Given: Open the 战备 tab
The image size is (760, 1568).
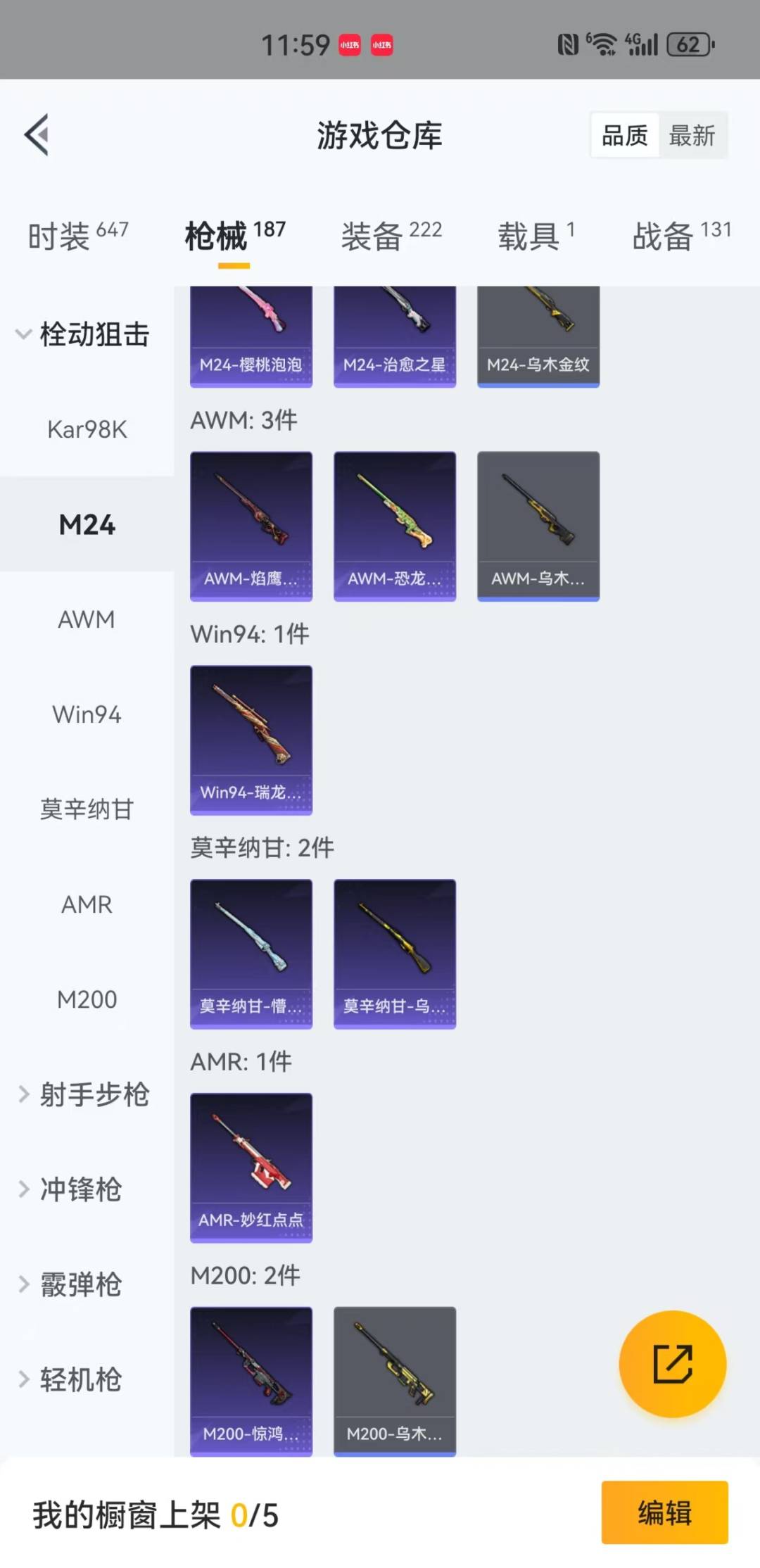Looking at the screenshot, I should [681, 236].
